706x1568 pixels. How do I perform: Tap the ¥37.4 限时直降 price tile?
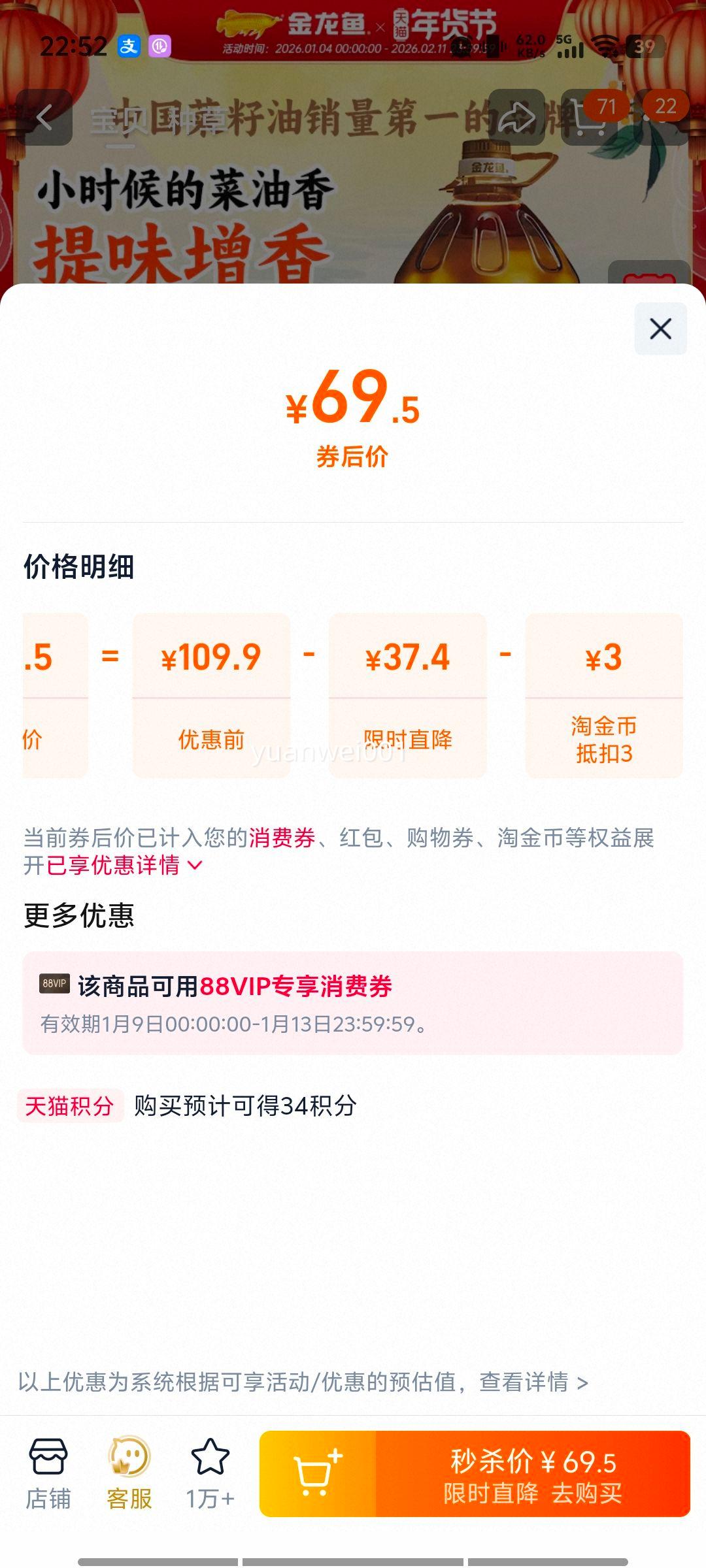point(408,693)
